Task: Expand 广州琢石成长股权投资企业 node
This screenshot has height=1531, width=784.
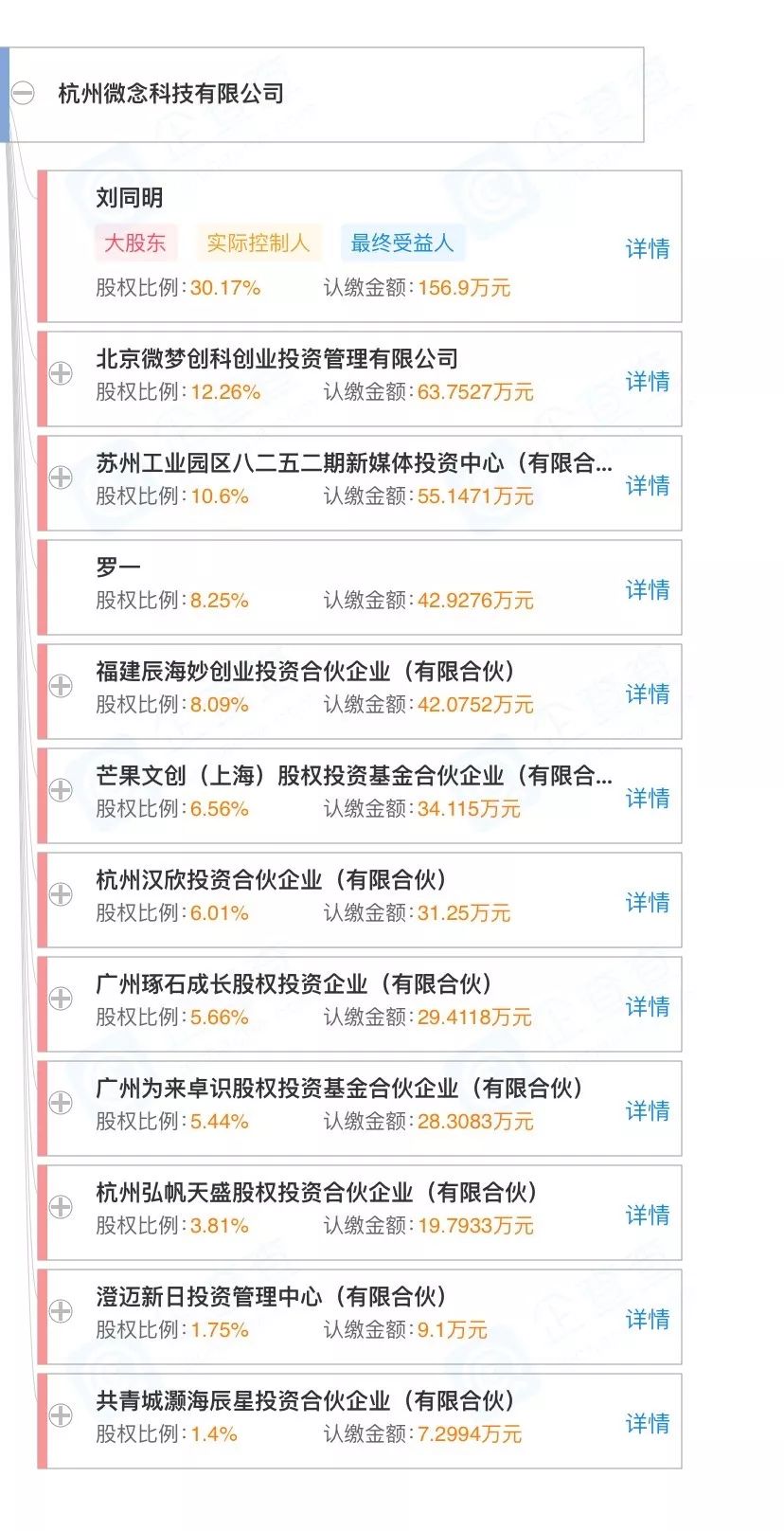Action: click(x=61, y=999)
